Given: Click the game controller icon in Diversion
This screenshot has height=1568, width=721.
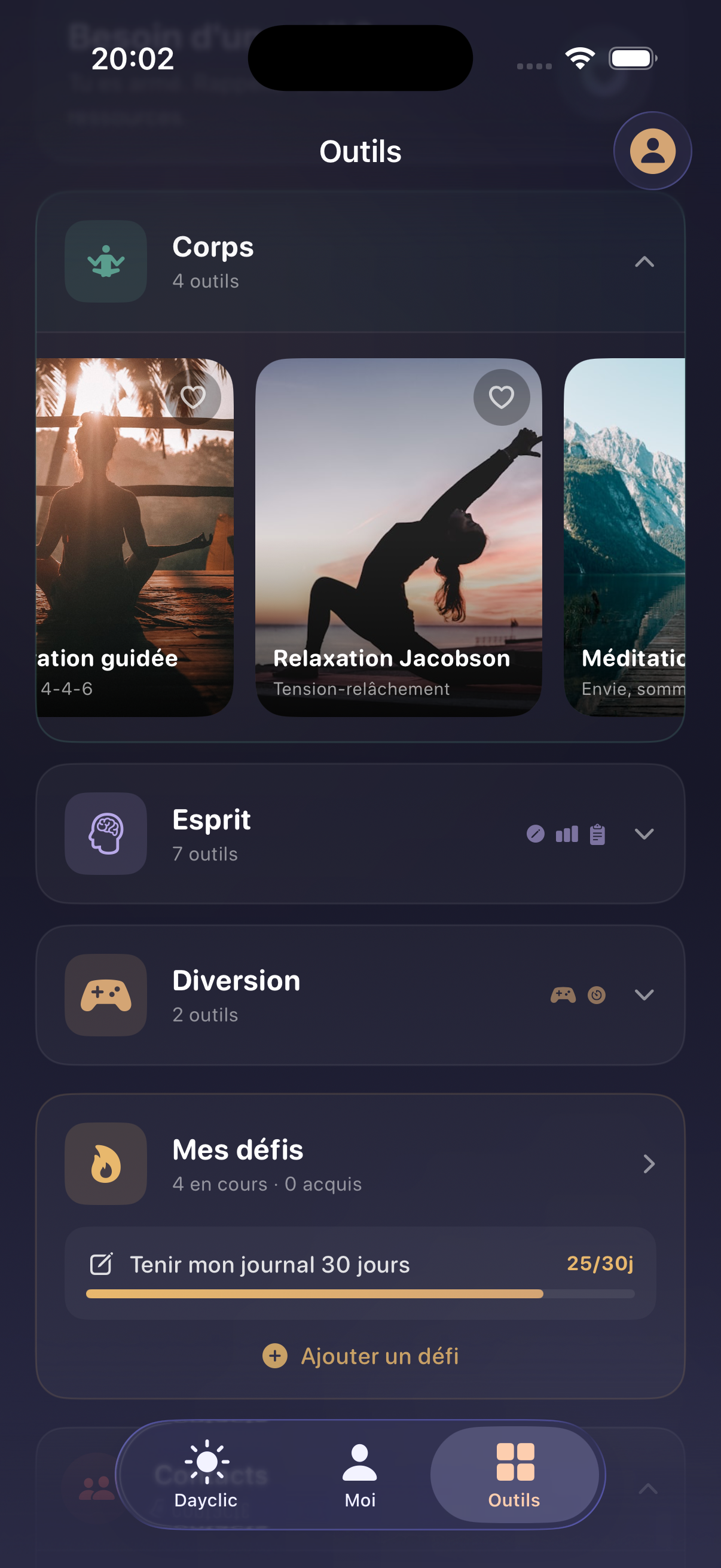Looking at the screenshot, I should pos(563,996).
